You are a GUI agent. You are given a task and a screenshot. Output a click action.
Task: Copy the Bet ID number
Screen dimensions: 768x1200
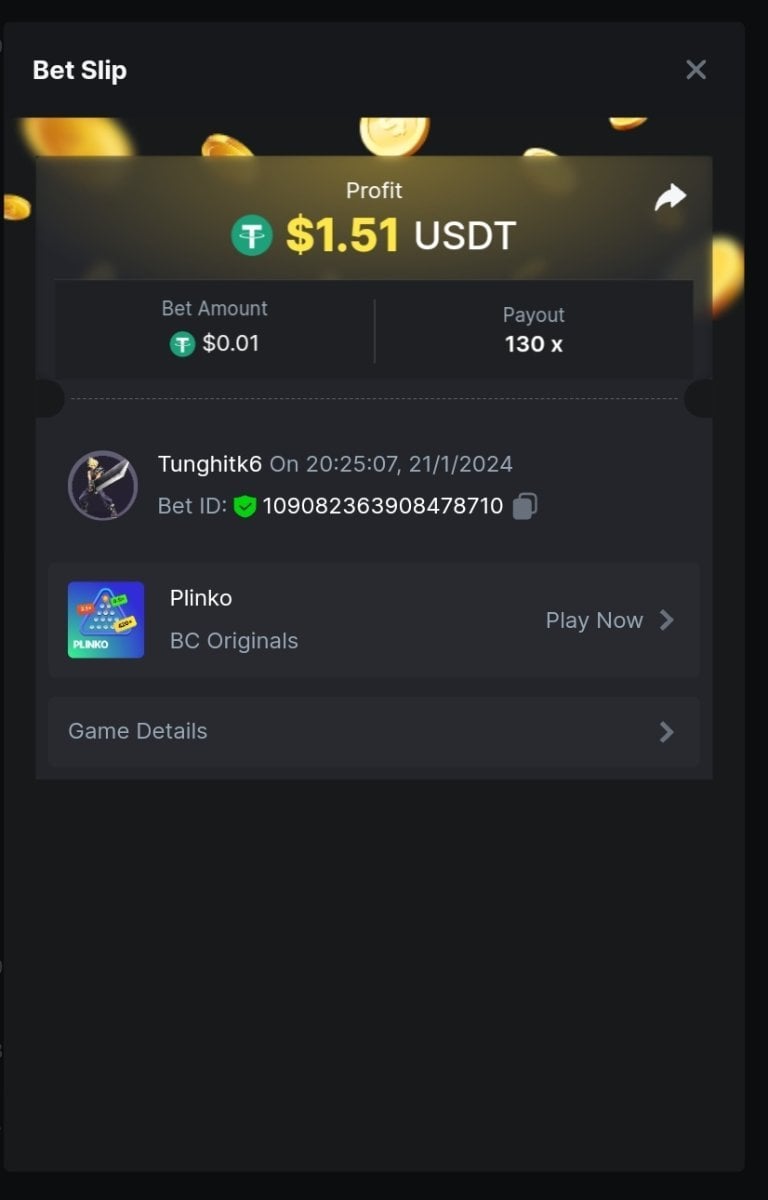click(x=525, y=506)
